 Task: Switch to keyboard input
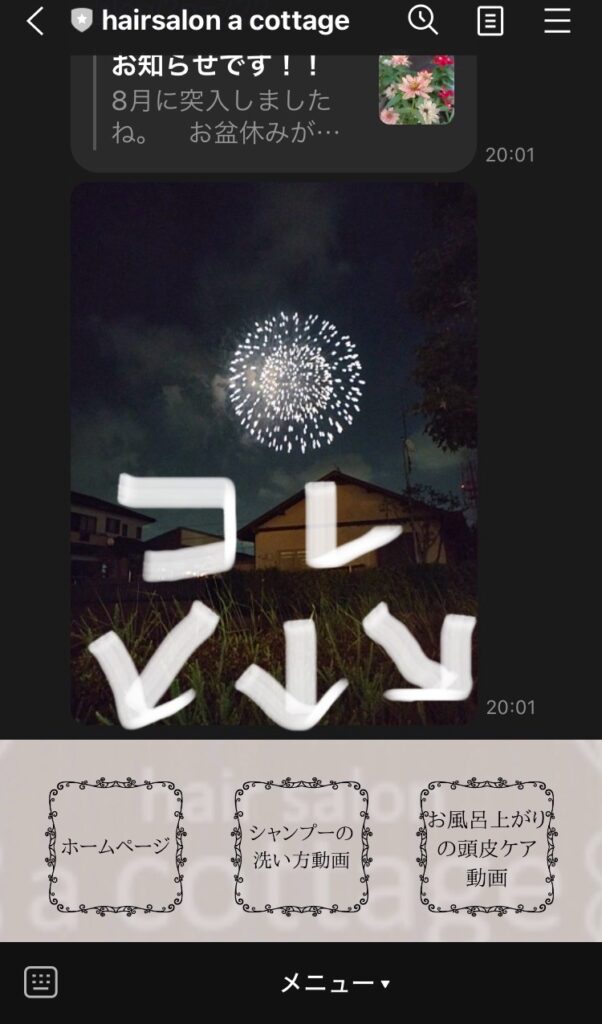(x=41, y=982)
